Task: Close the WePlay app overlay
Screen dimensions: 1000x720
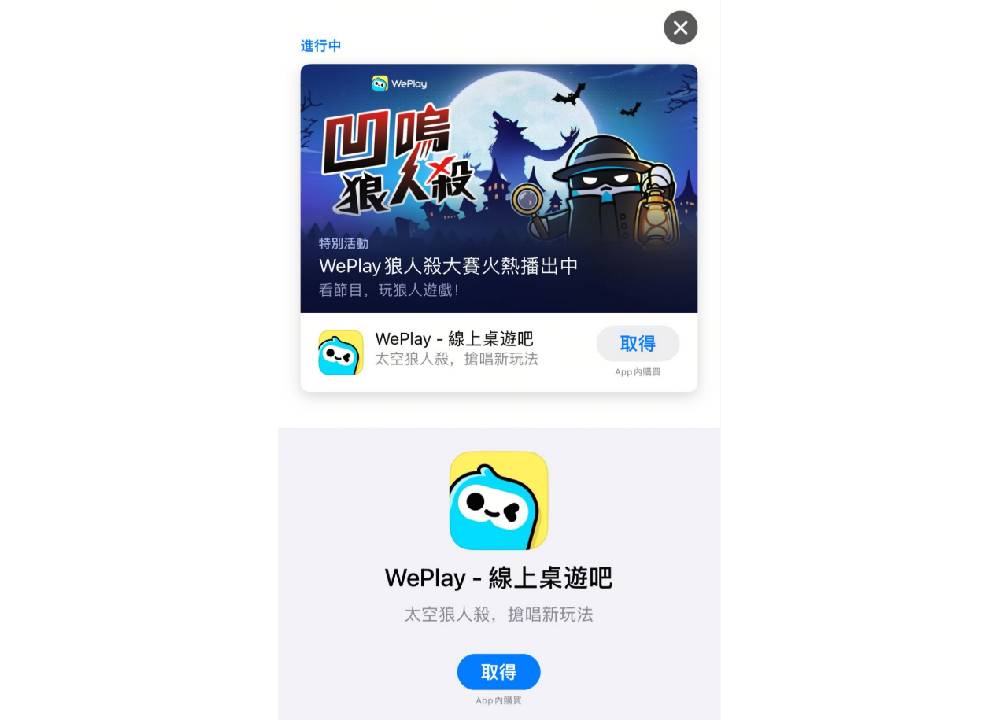Action: click(x=680, y=28)
